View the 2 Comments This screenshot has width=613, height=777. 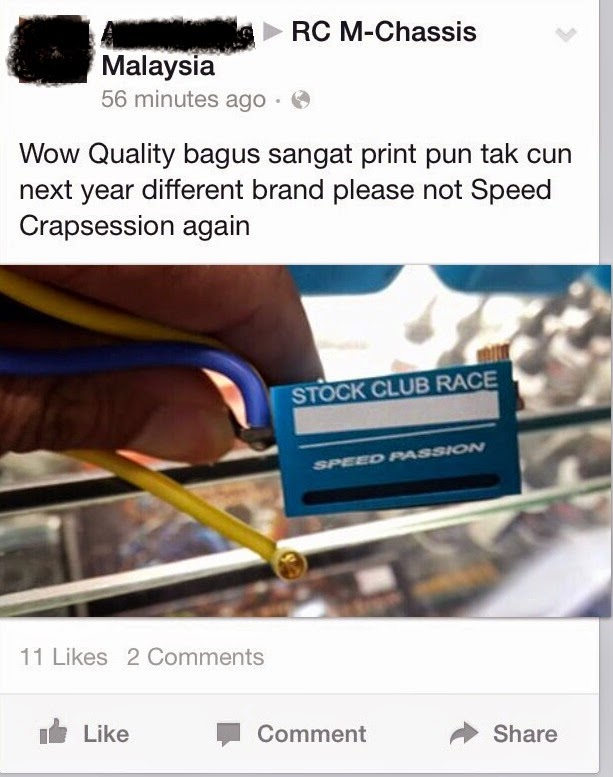[x=196, y=657]
